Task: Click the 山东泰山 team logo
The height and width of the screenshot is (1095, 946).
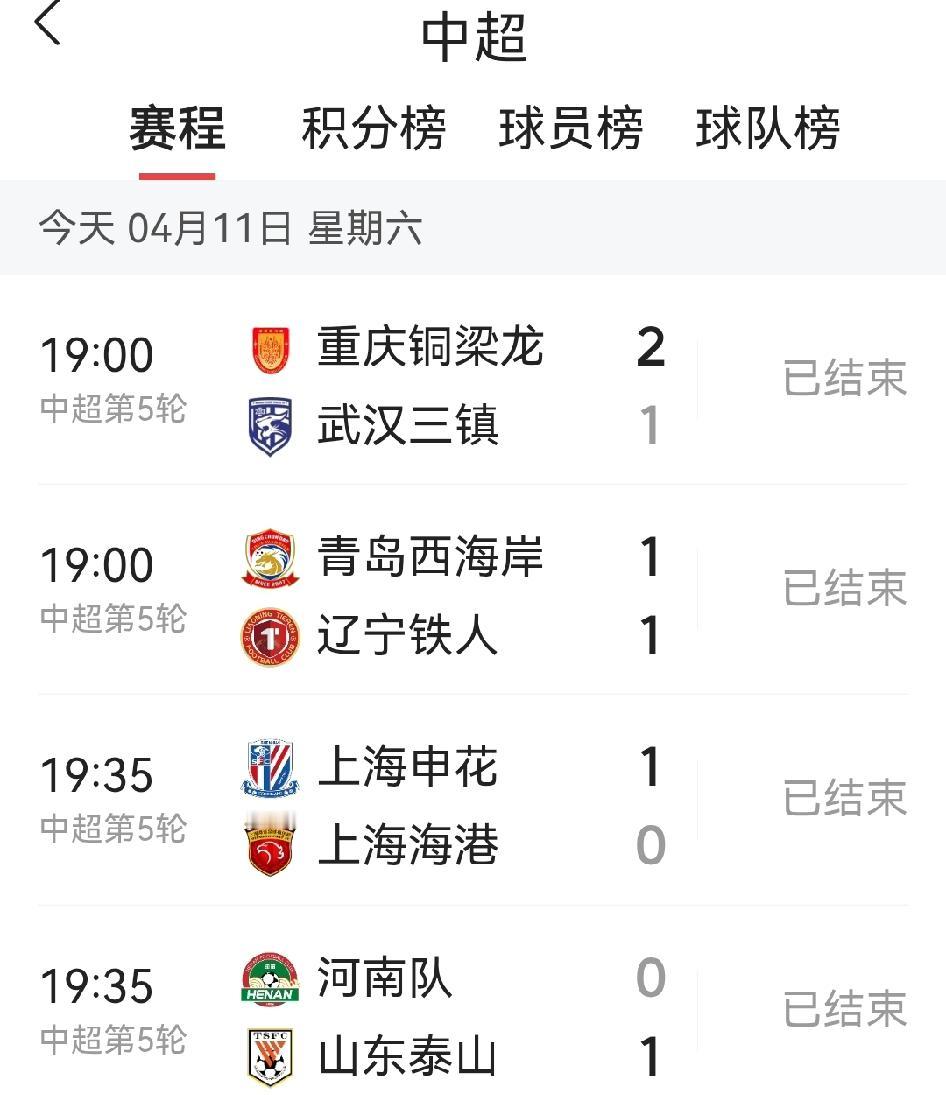Action: point(270,1058)
